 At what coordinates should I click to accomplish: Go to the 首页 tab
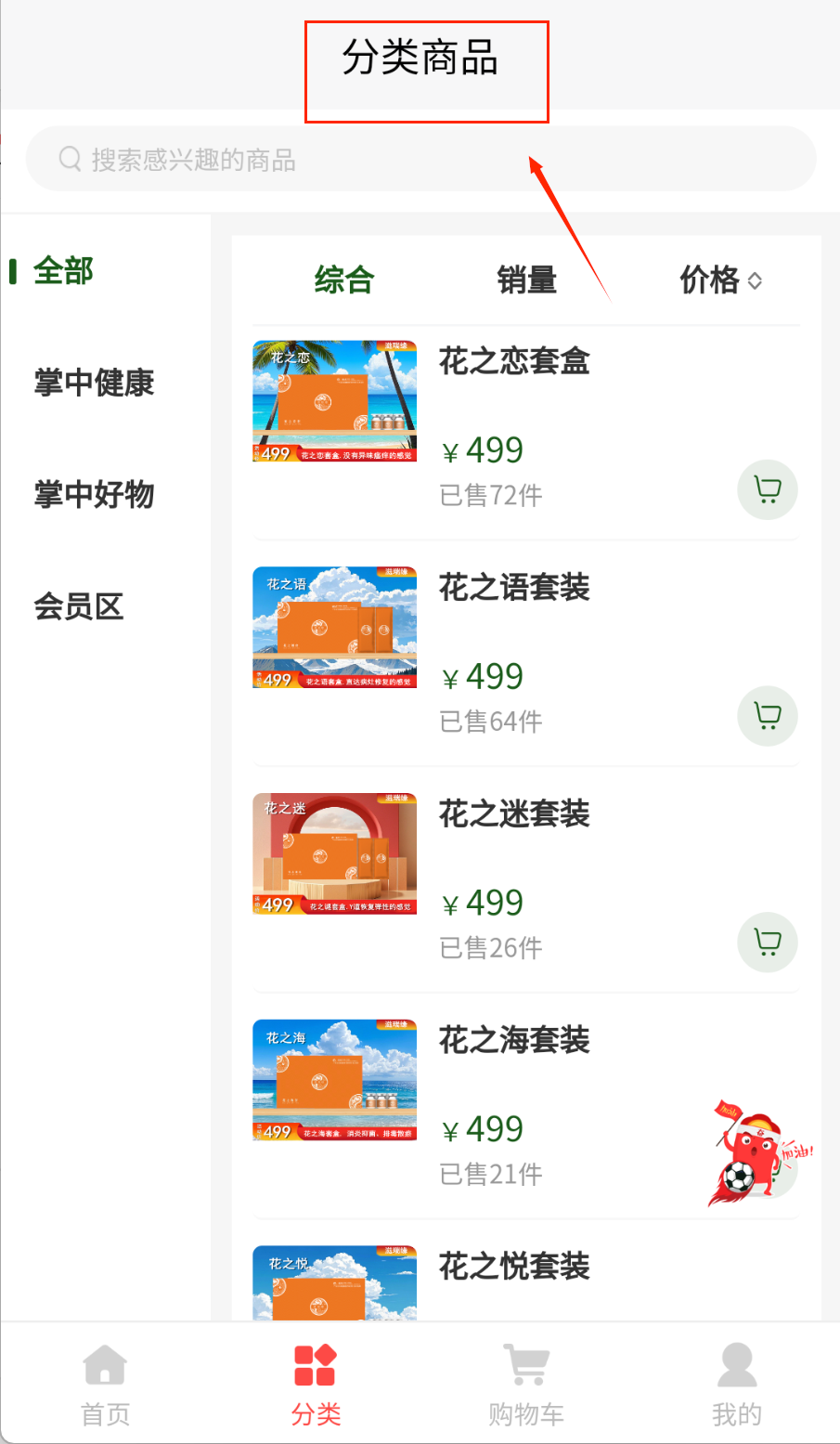105,1385
